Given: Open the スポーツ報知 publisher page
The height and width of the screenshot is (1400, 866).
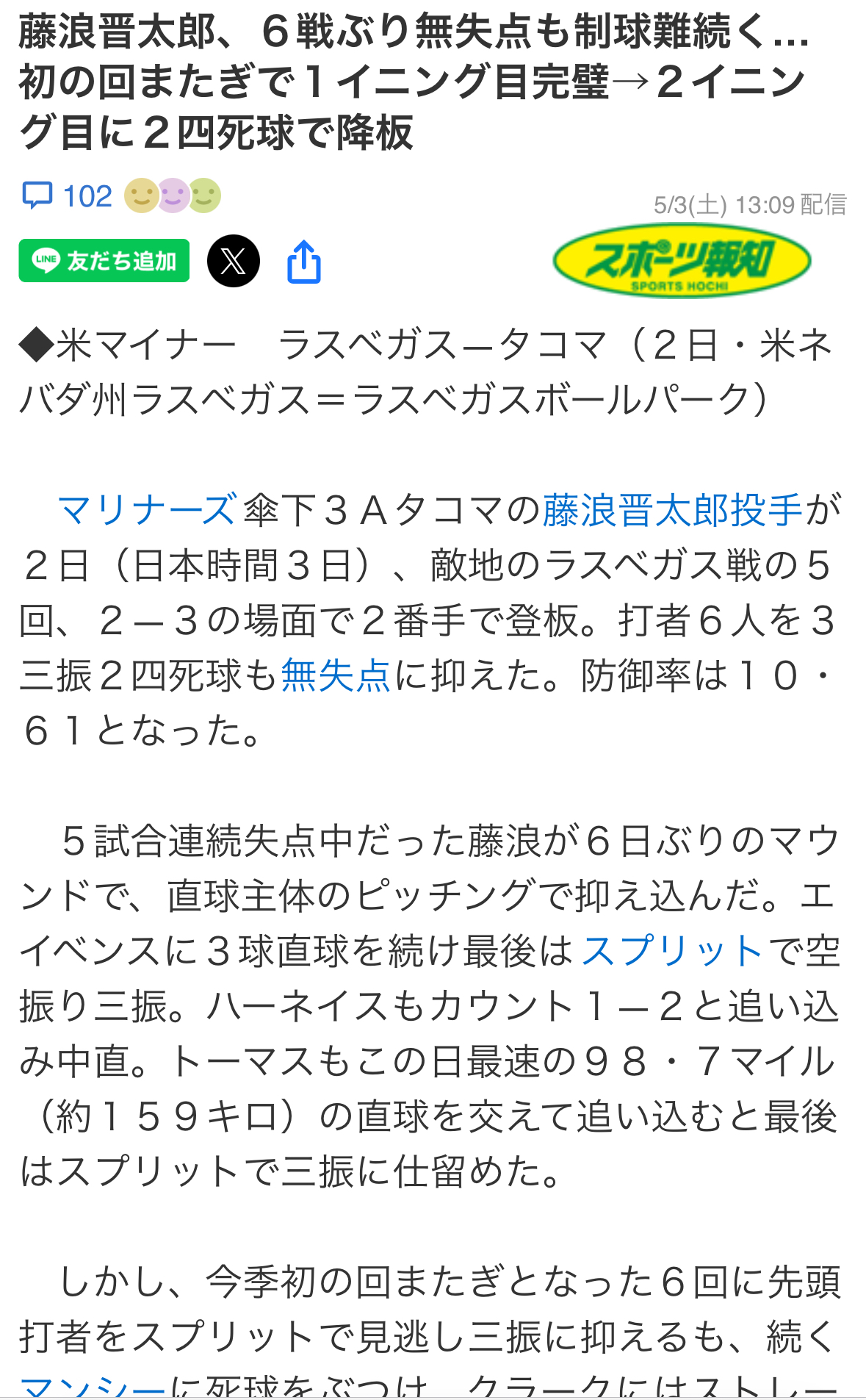Looking at the screenshot, I should (x=682, y=260).
